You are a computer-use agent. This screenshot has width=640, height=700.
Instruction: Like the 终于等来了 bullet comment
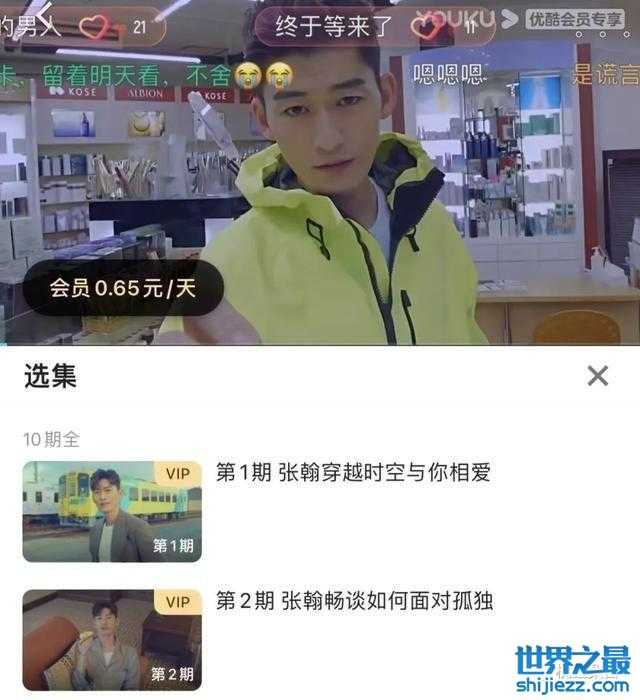point(426,28)
